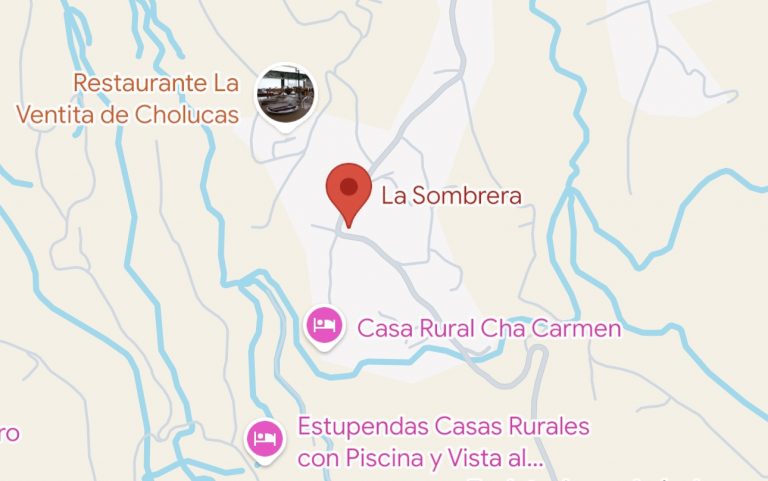The width and height of the screenshot is (768, 481).
Task: Select the Casa Rural Cha Carmen lodging marker
Action: click(x=324, y=325)
